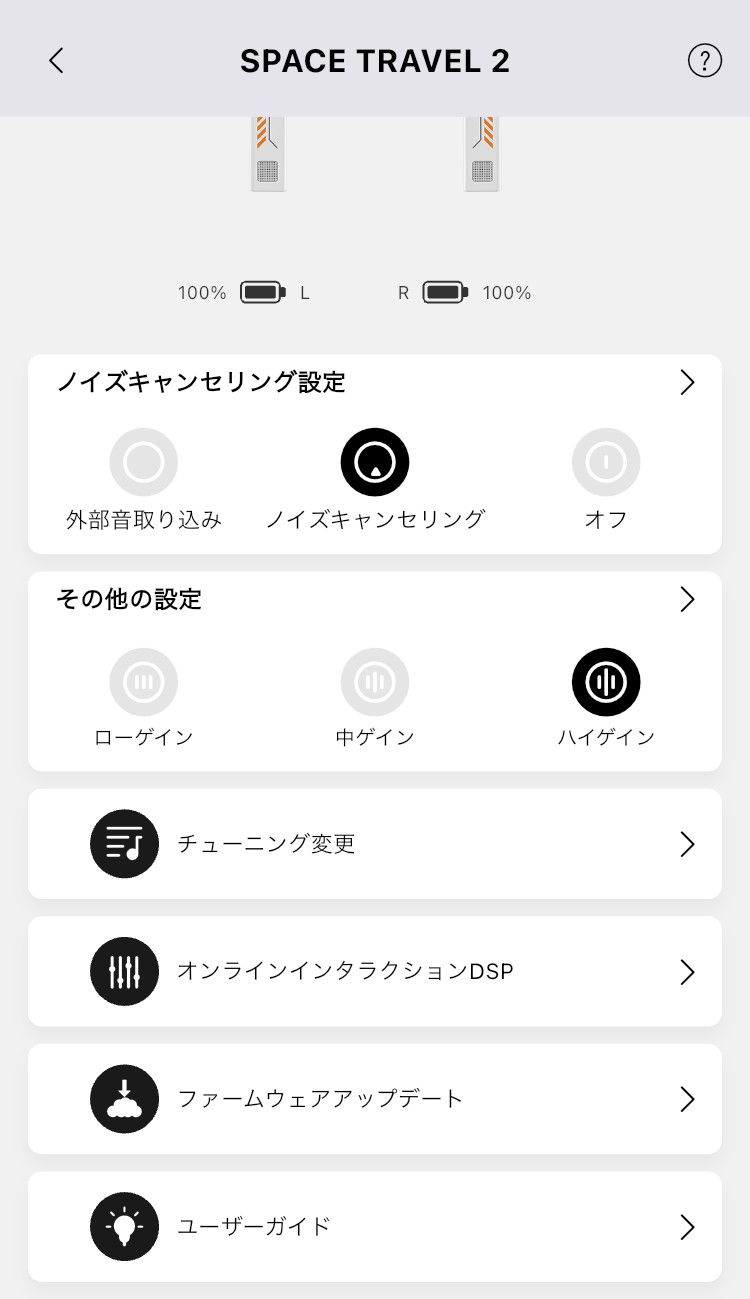The image size is (750, 1299).
Task: Open the help question mark icon
Action: 705,60
